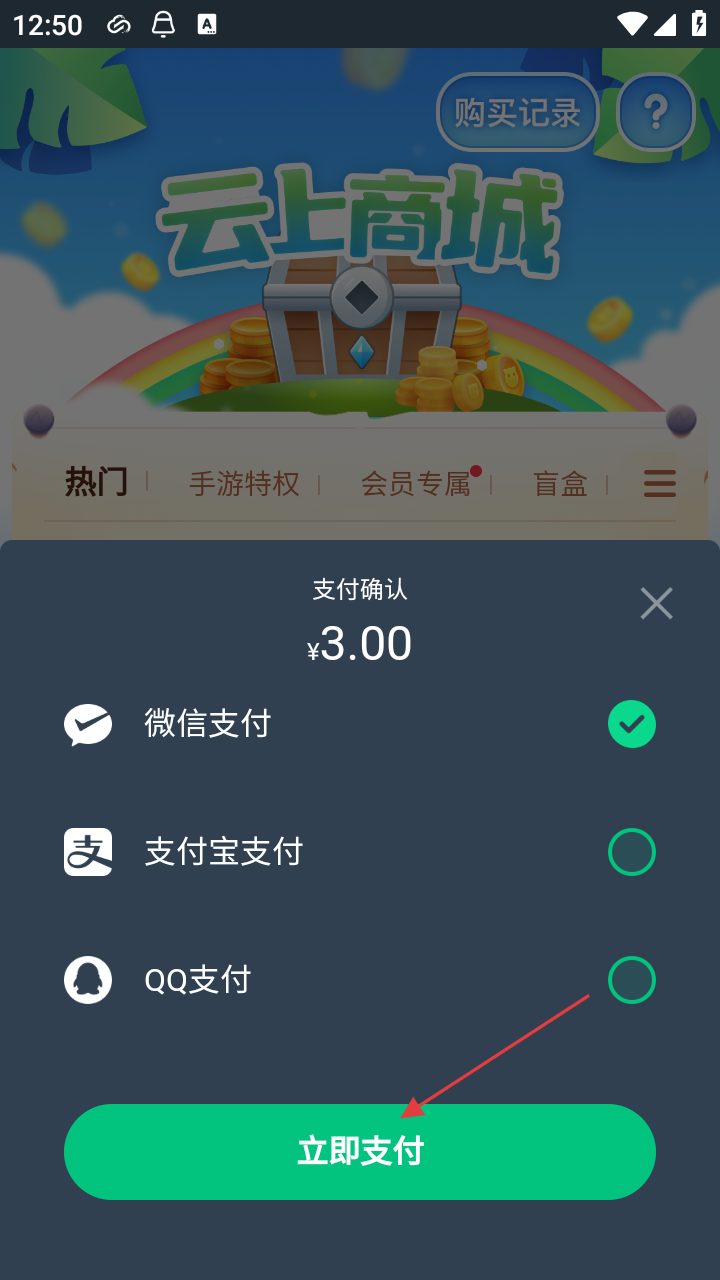Open 购买记录 purchase history

(x=517, y=112)
